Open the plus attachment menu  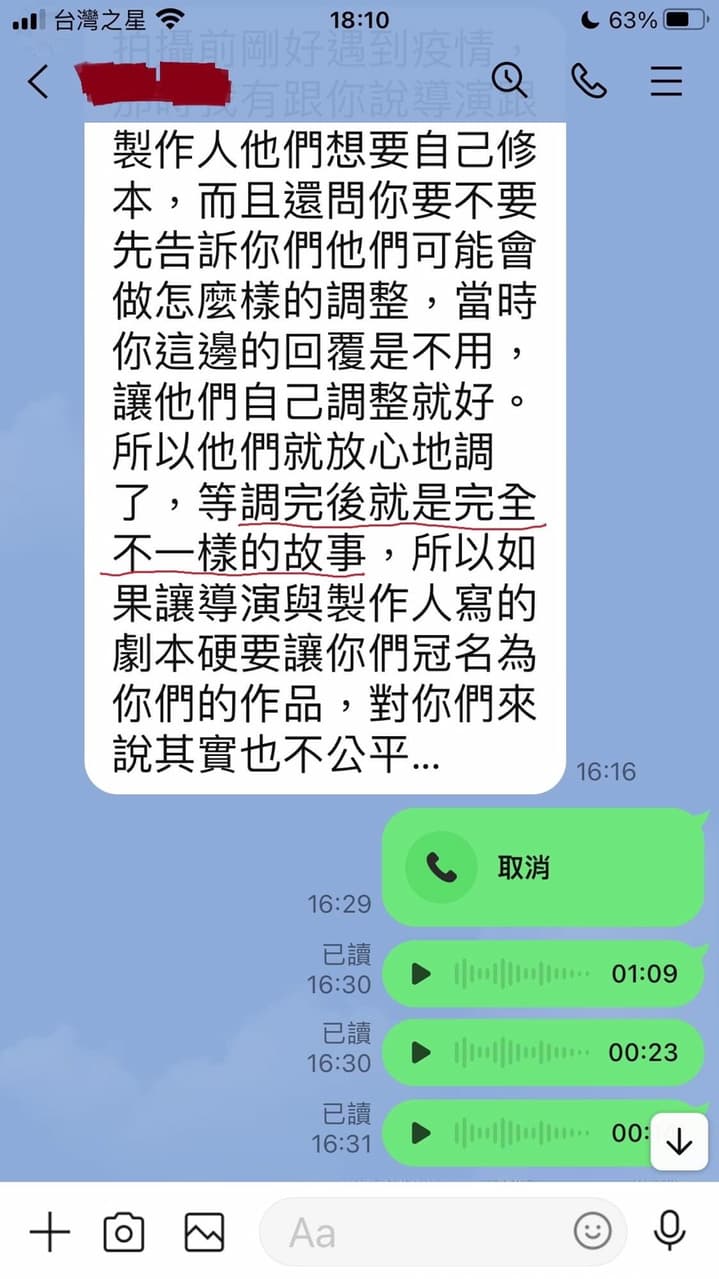[49, 1232]
